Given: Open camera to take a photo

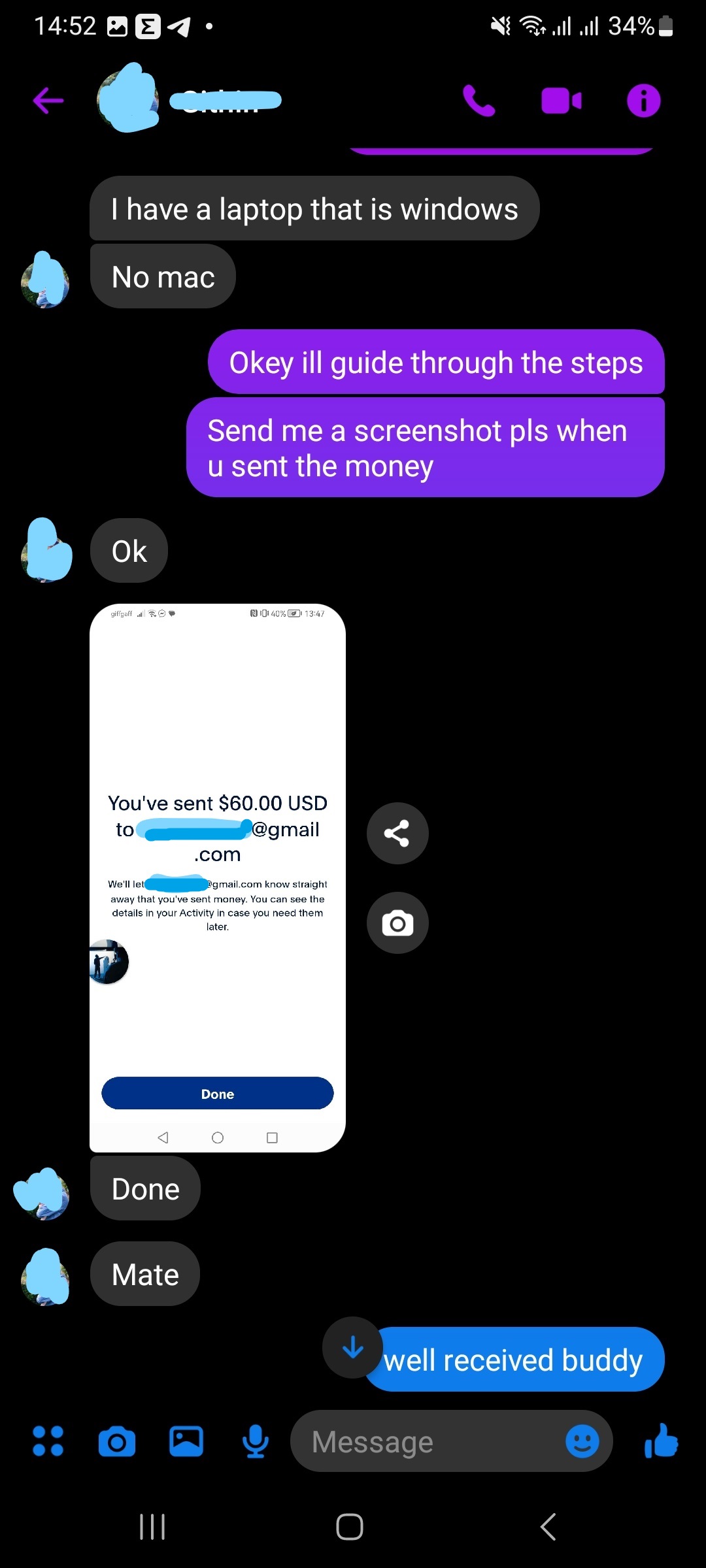Looking at the screenshot, I should (x=117, y=1441).
